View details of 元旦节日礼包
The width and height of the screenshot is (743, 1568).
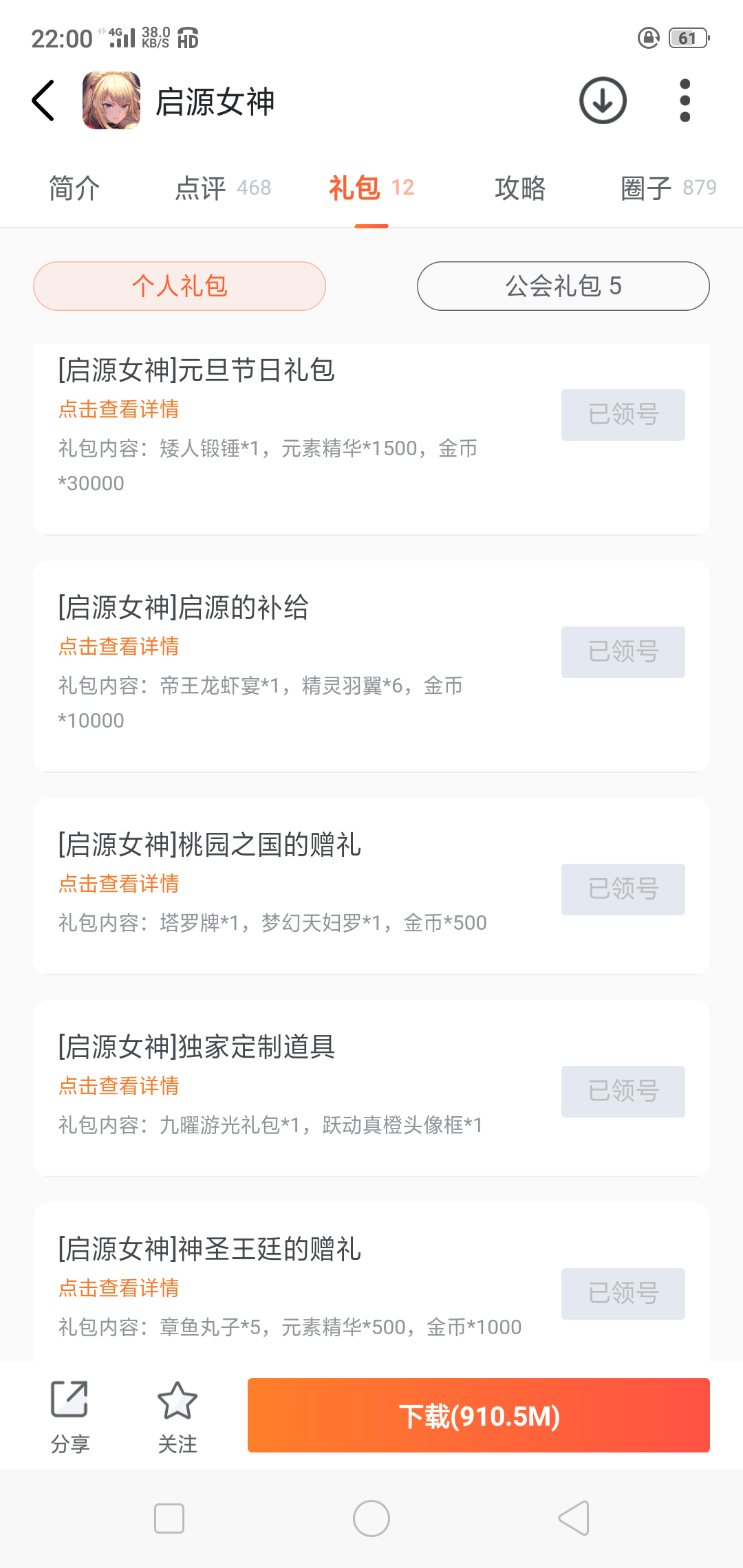click(119, 409)
